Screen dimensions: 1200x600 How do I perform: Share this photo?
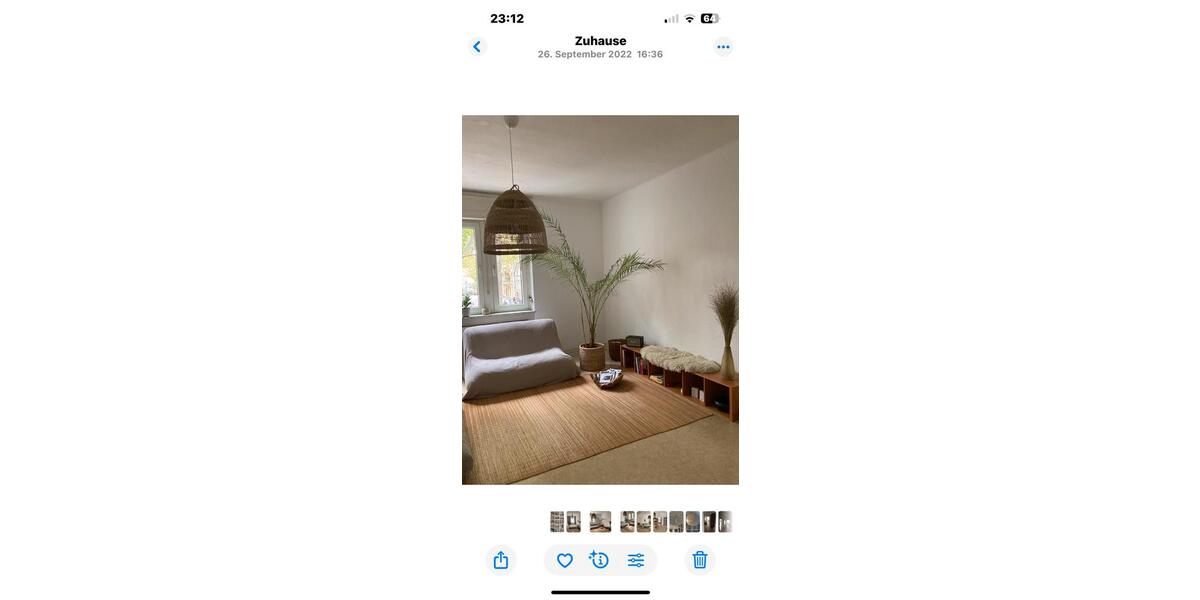coord(501,561)
